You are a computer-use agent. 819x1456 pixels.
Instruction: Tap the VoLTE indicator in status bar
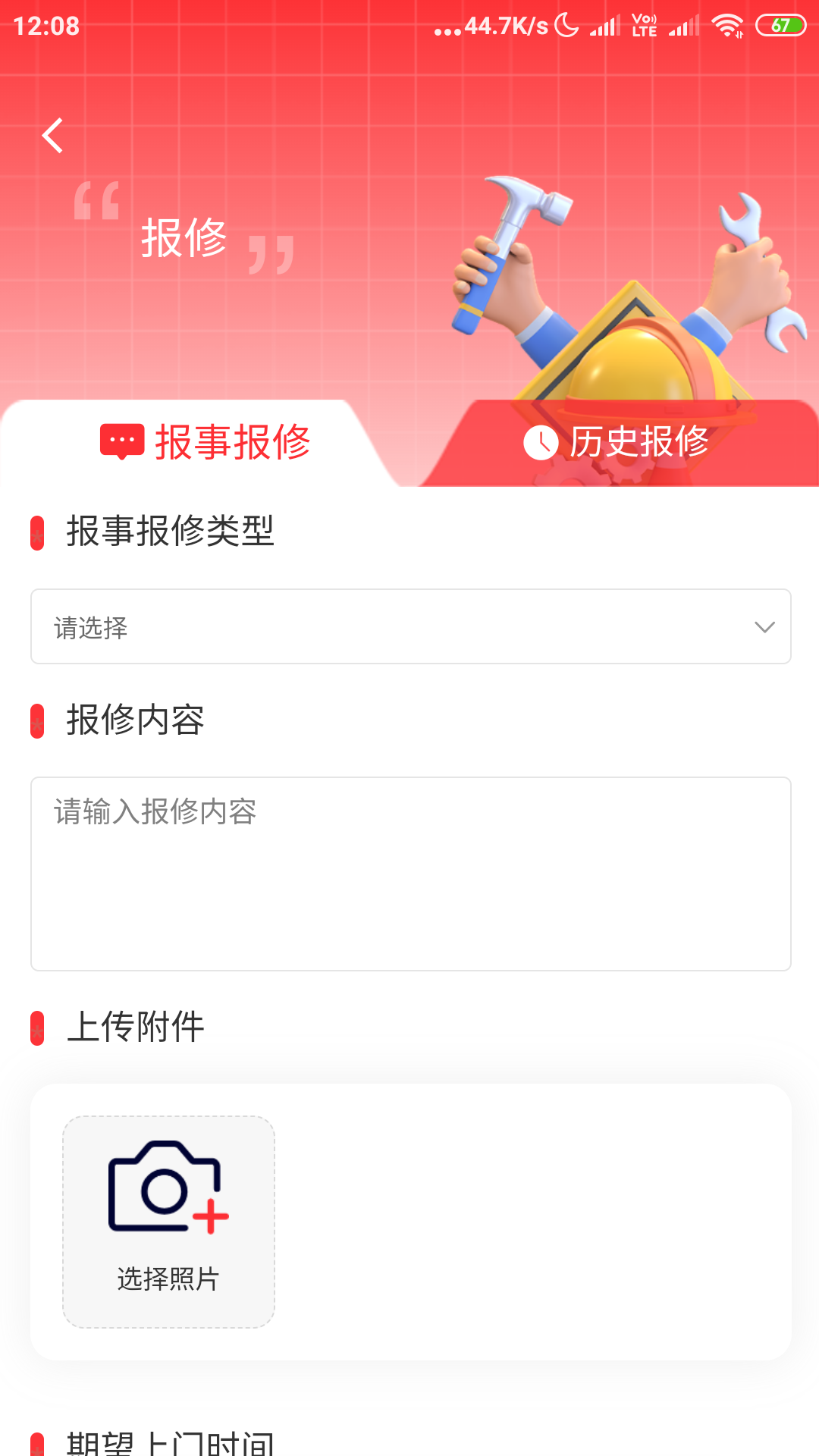641,24
